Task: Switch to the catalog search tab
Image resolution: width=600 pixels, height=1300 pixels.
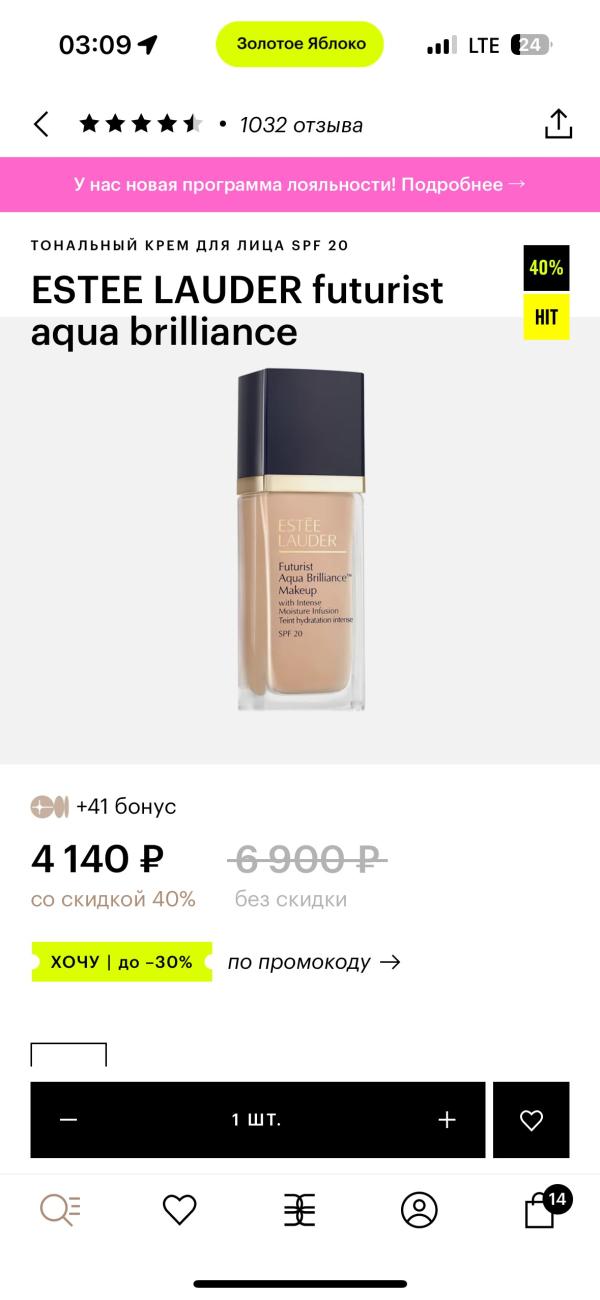Action: click(60, 1210)
